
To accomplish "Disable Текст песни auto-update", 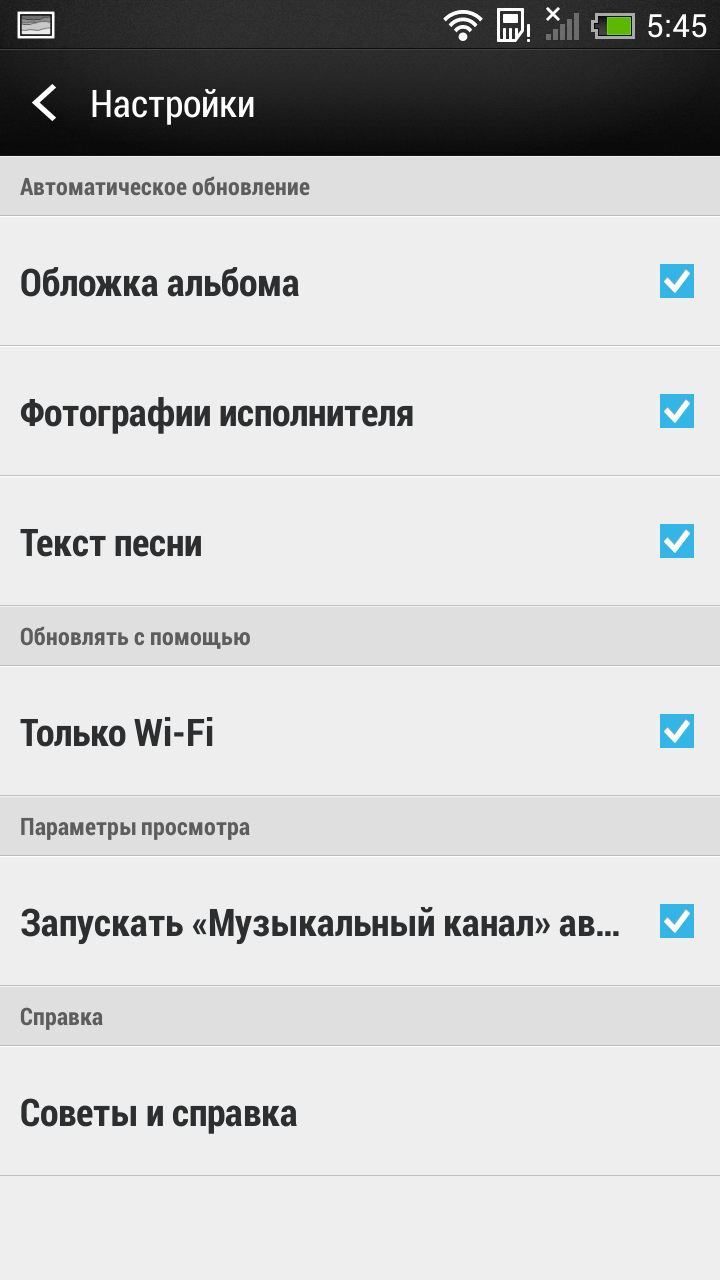I will click(x=677, y=541).
